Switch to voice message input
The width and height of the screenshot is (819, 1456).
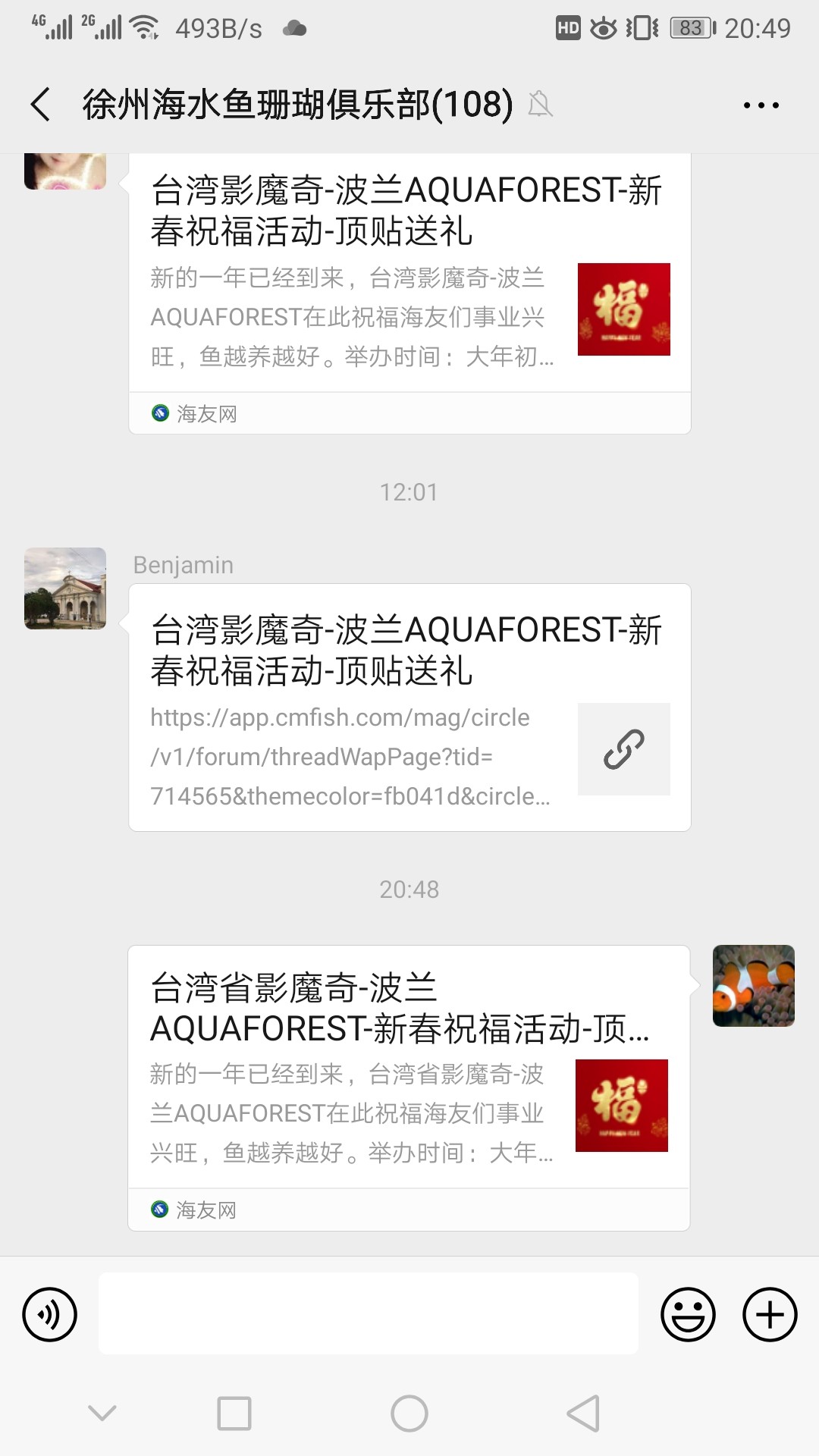click(x=50, y=1314)
